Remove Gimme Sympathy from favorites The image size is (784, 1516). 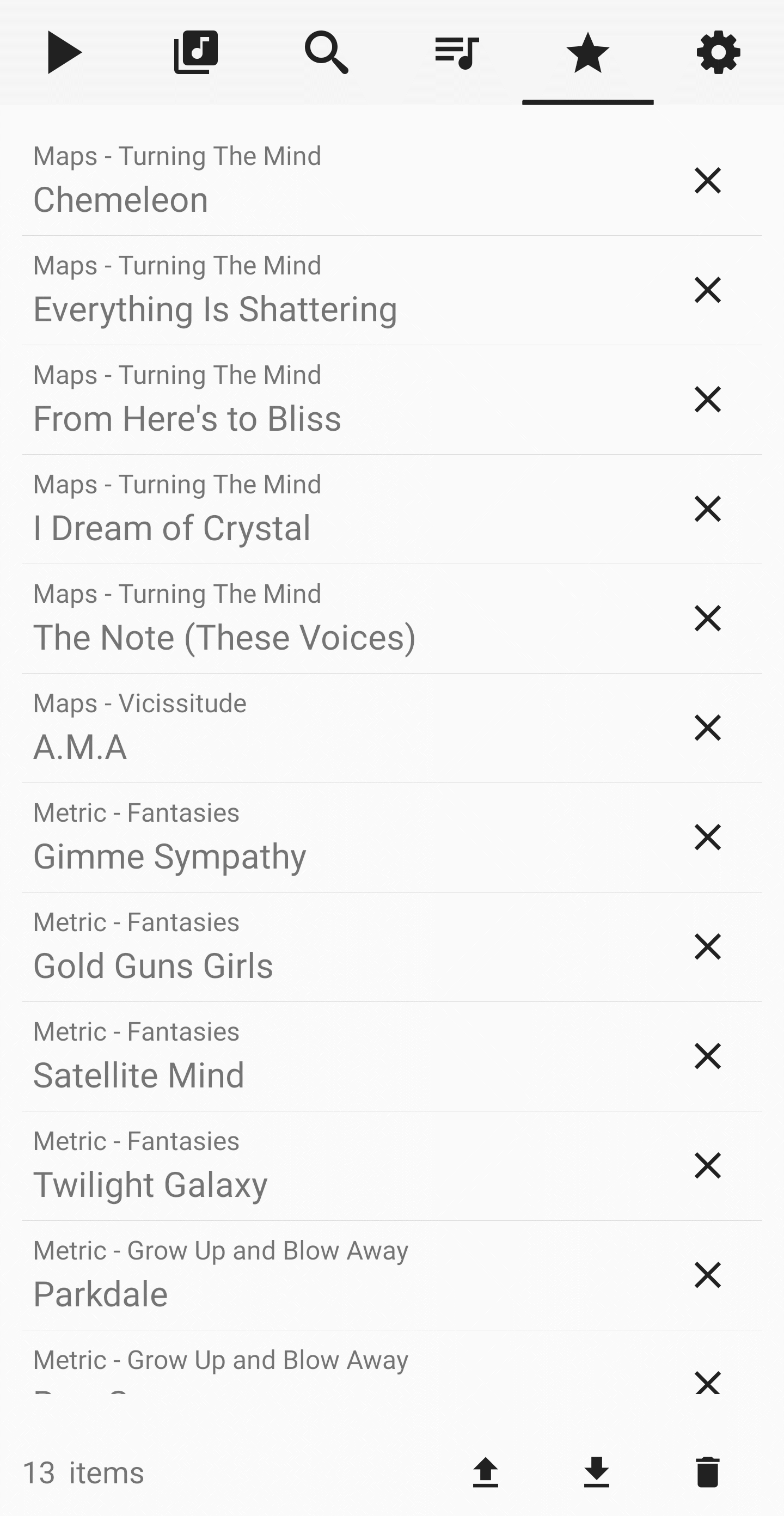pos(707,838)
